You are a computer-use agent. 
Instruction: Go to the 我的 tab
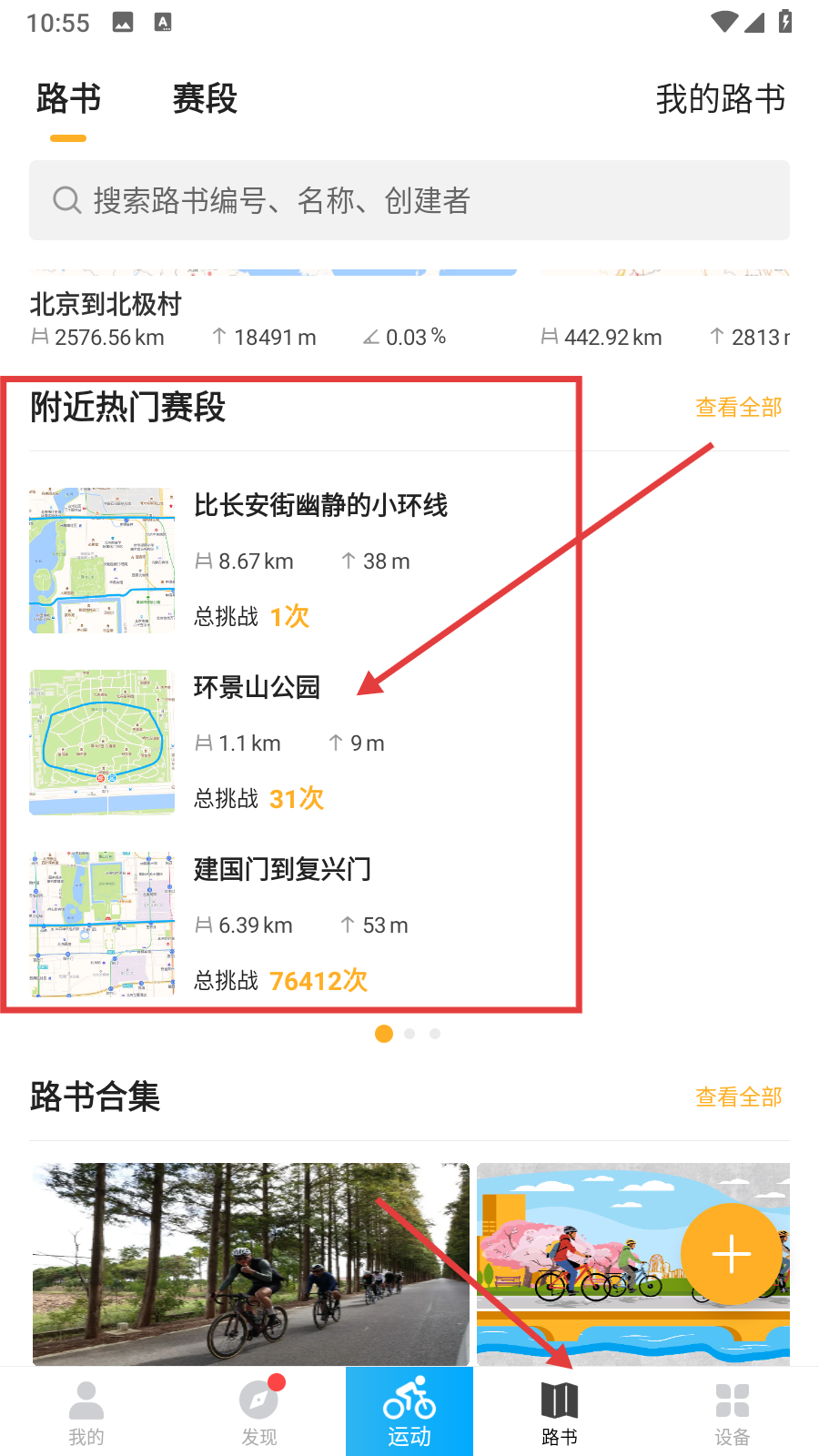(86, 1411)
